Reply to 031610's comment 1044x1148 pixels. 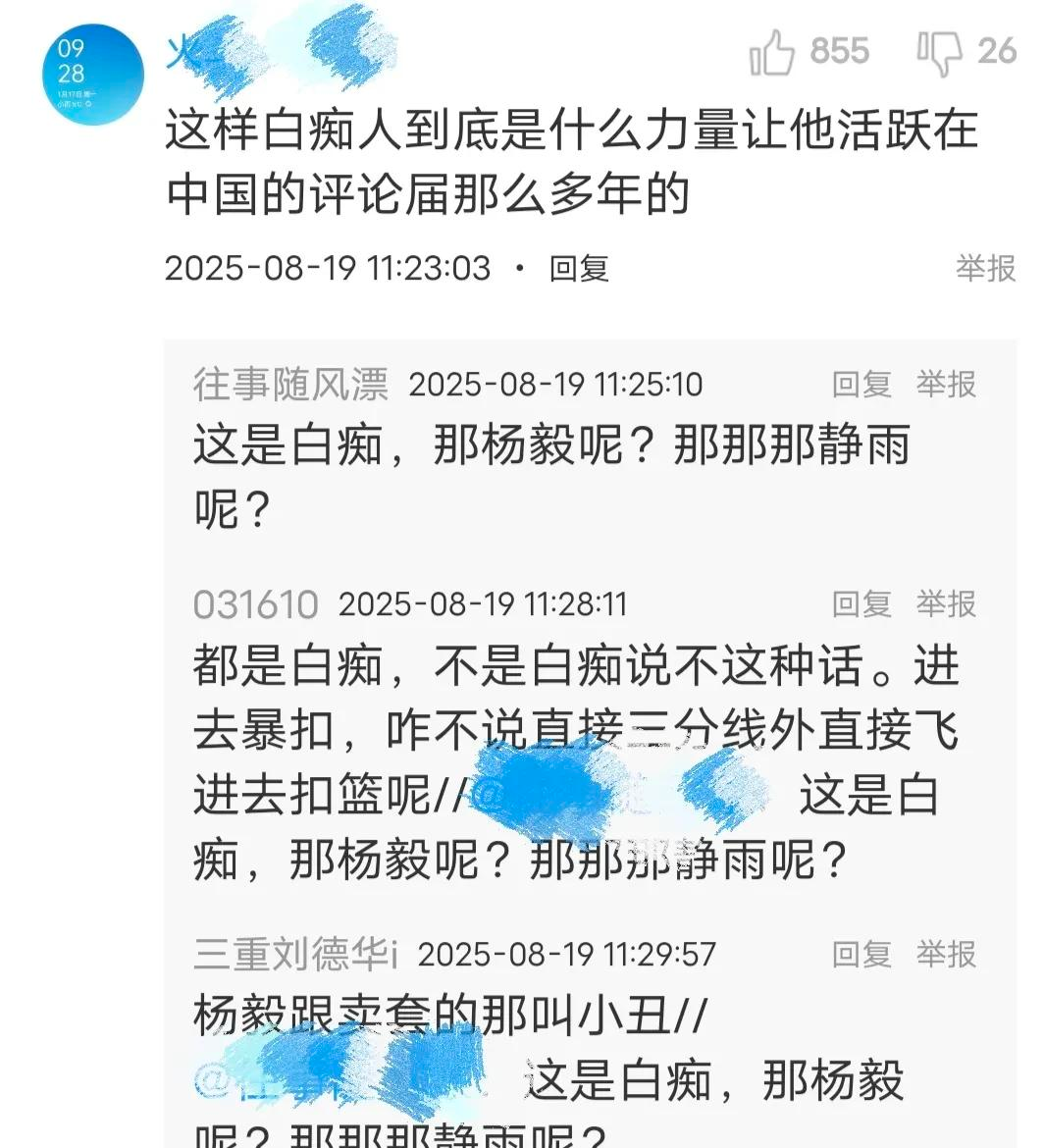(x=861, y=603)
